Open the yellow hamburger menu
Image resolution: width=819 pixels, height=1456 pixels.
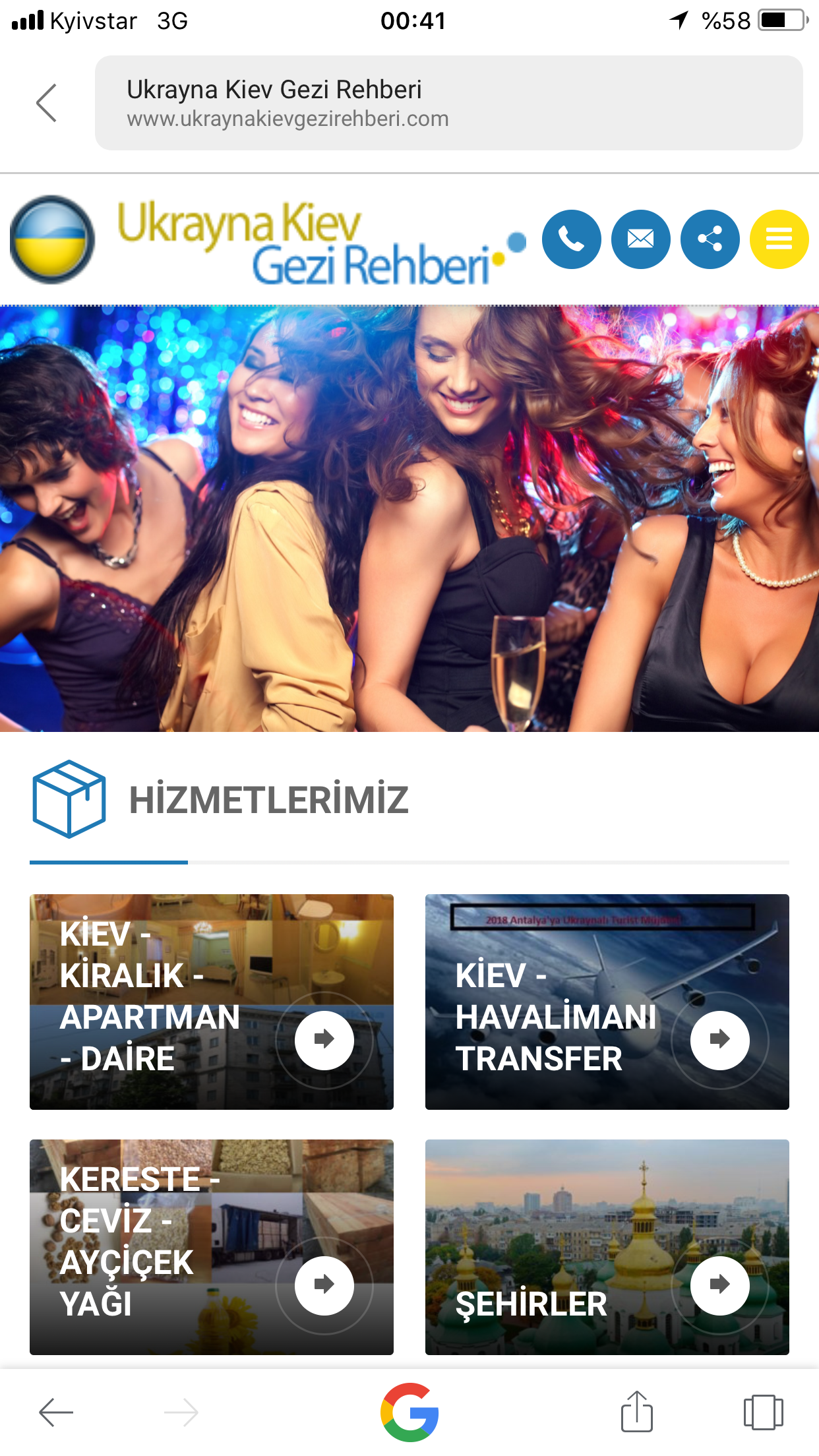point(779,239)
